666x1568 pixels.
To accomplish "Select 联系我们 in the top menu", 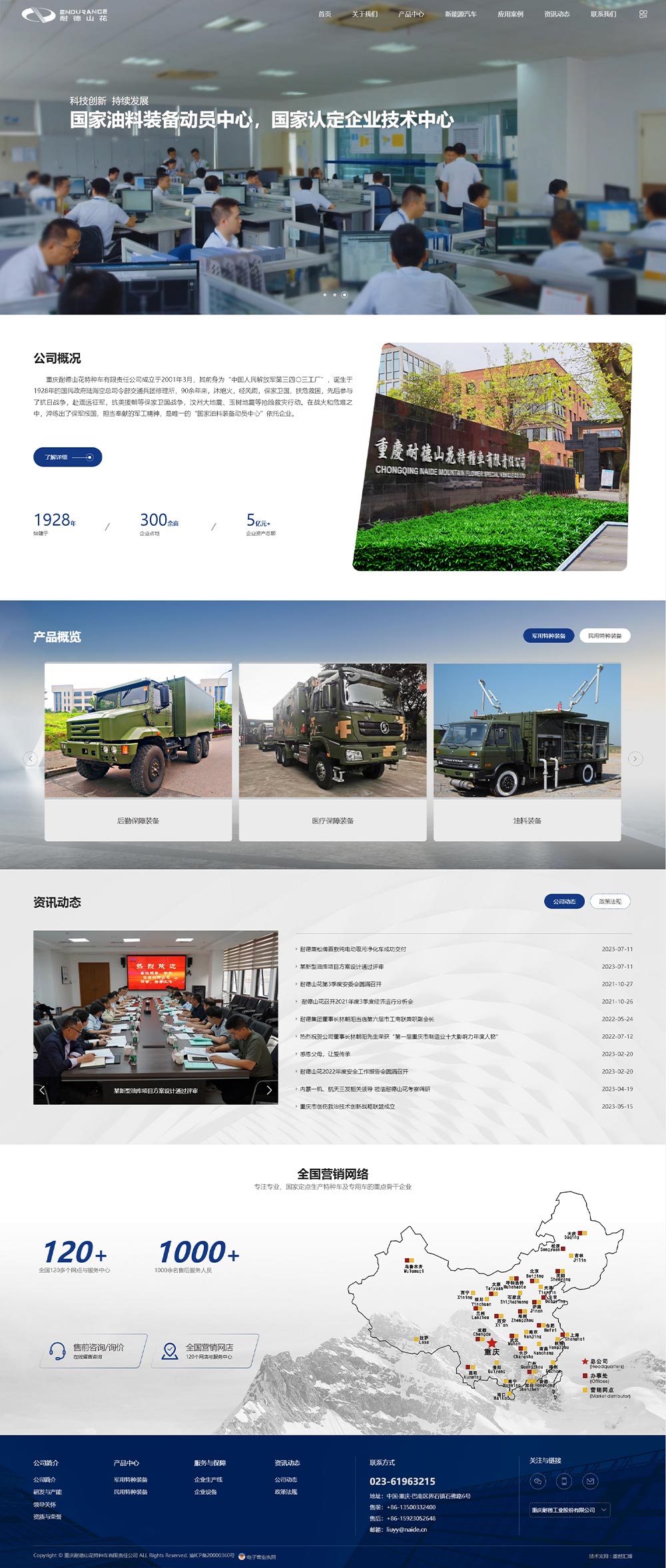I will pyautogui.click(x=603, y=14).
